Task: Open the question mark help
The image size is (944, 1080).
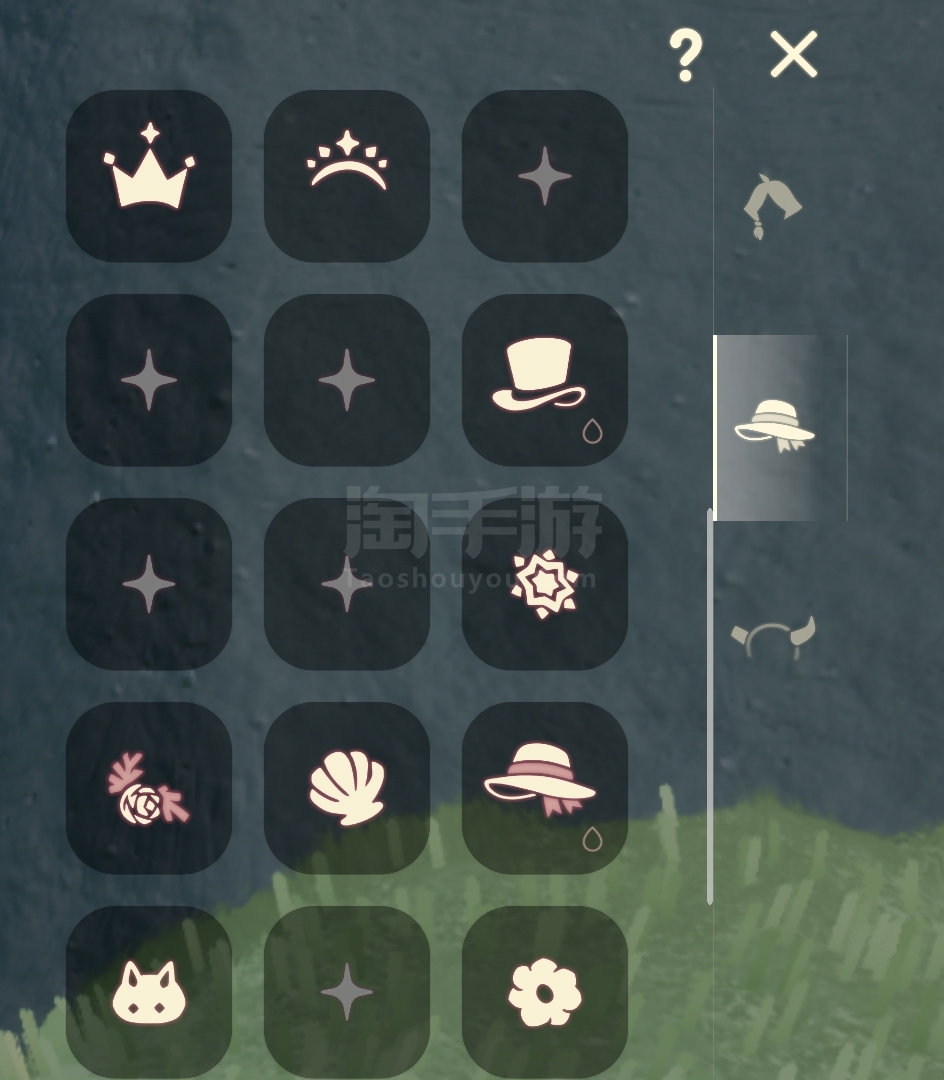Action: (685, 55)
